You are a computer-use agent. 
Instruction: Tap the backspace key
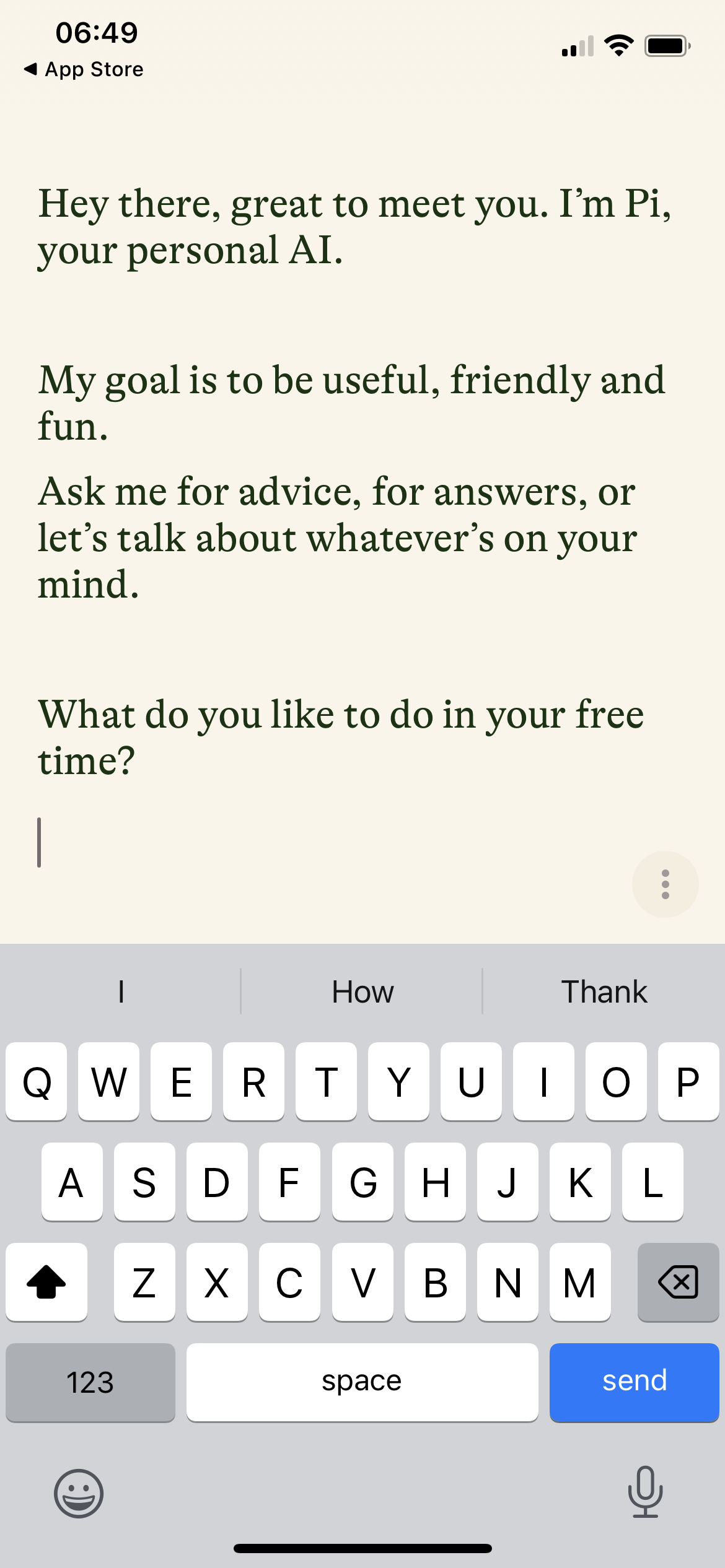[x=678, y=1281]
